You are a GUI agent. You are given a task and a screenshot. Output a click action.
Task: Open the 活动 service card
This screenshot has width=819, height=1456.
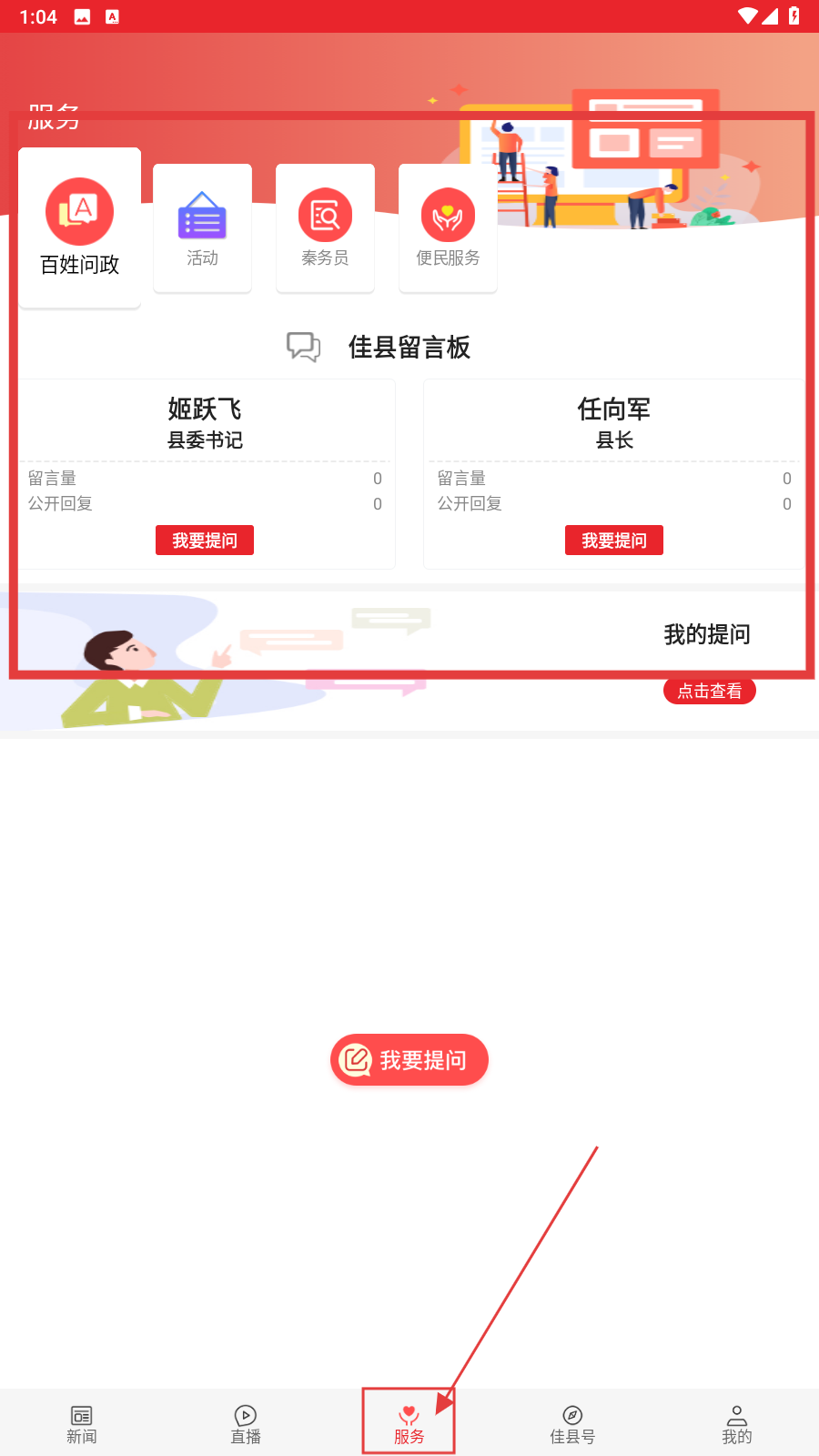pos(202,228)
